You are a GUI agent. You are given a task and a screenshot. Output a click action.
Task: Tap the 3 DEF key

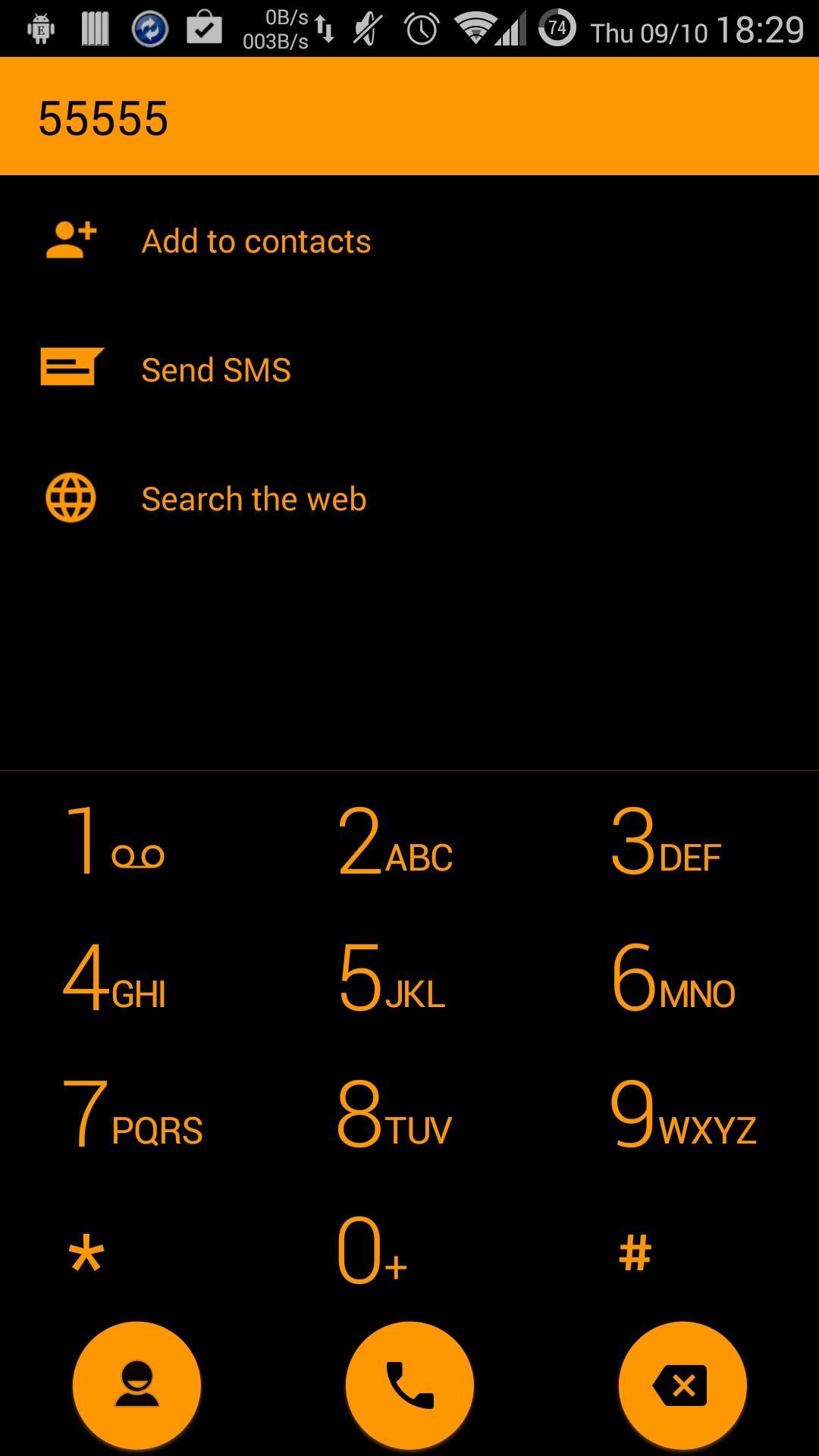point(666,840)
